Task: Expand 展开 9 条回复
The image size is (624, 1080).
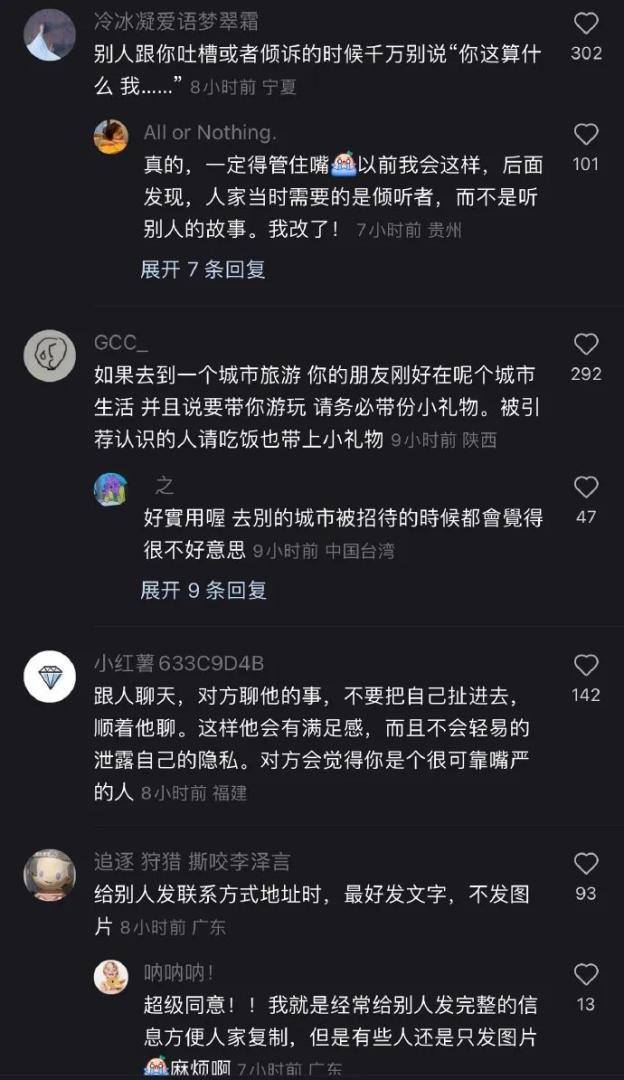Action: tap(203, 590)
